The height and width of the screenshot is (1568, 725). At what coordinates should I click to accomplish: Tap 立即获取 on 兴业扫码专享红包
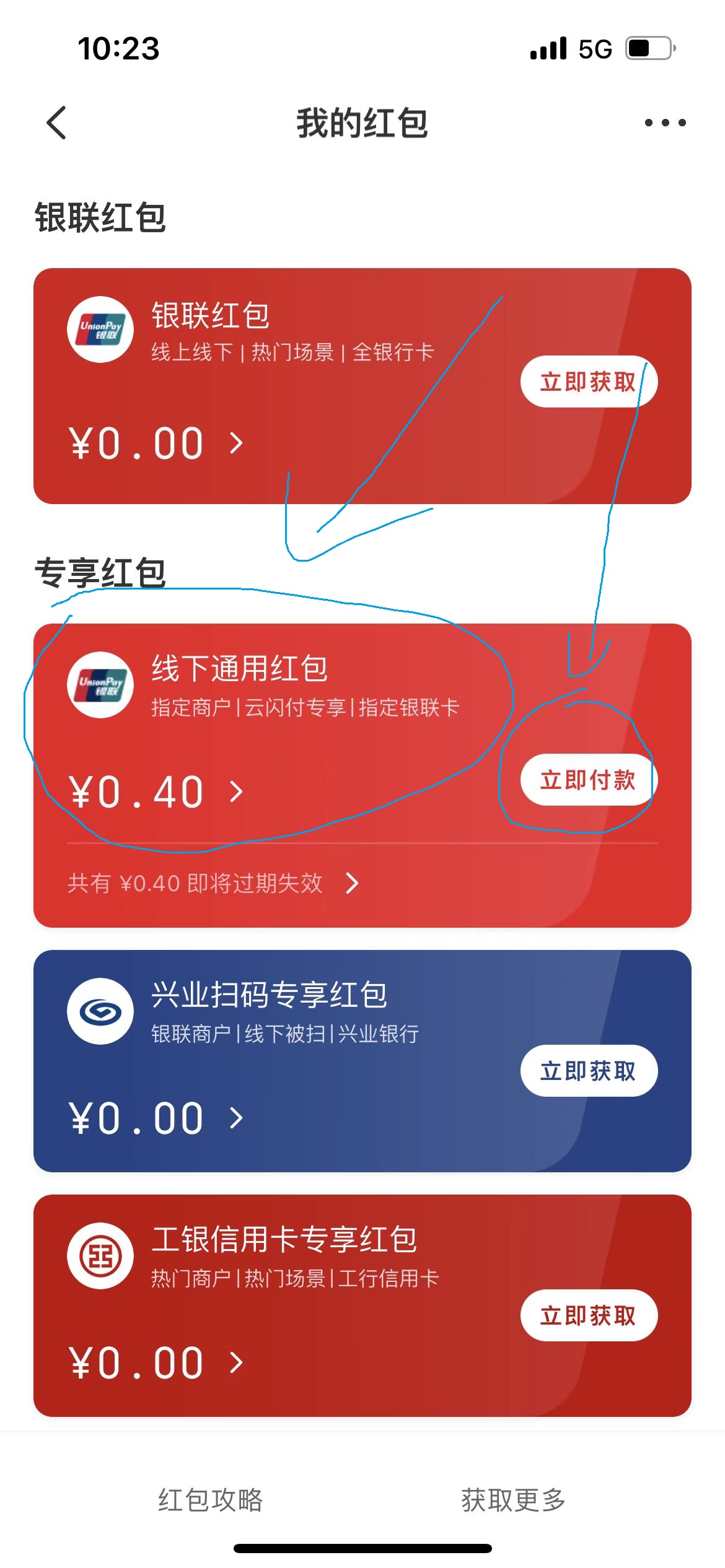click(x=588, y=1071)
